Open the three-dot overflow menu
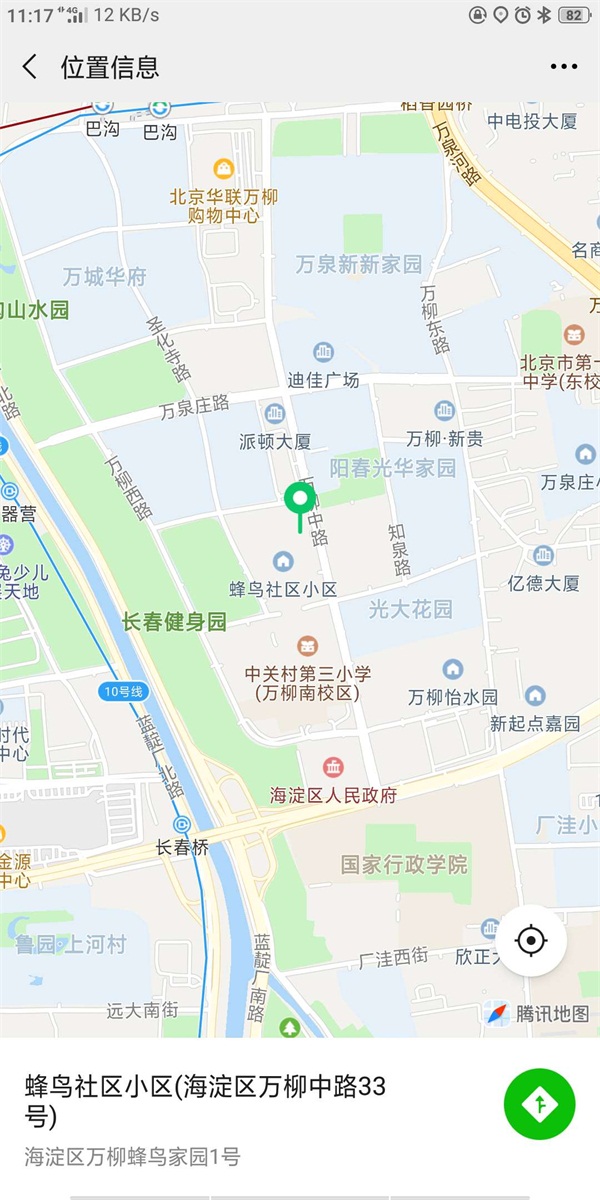Viewport: 600px width, 1200px height. tap(563, 67)
